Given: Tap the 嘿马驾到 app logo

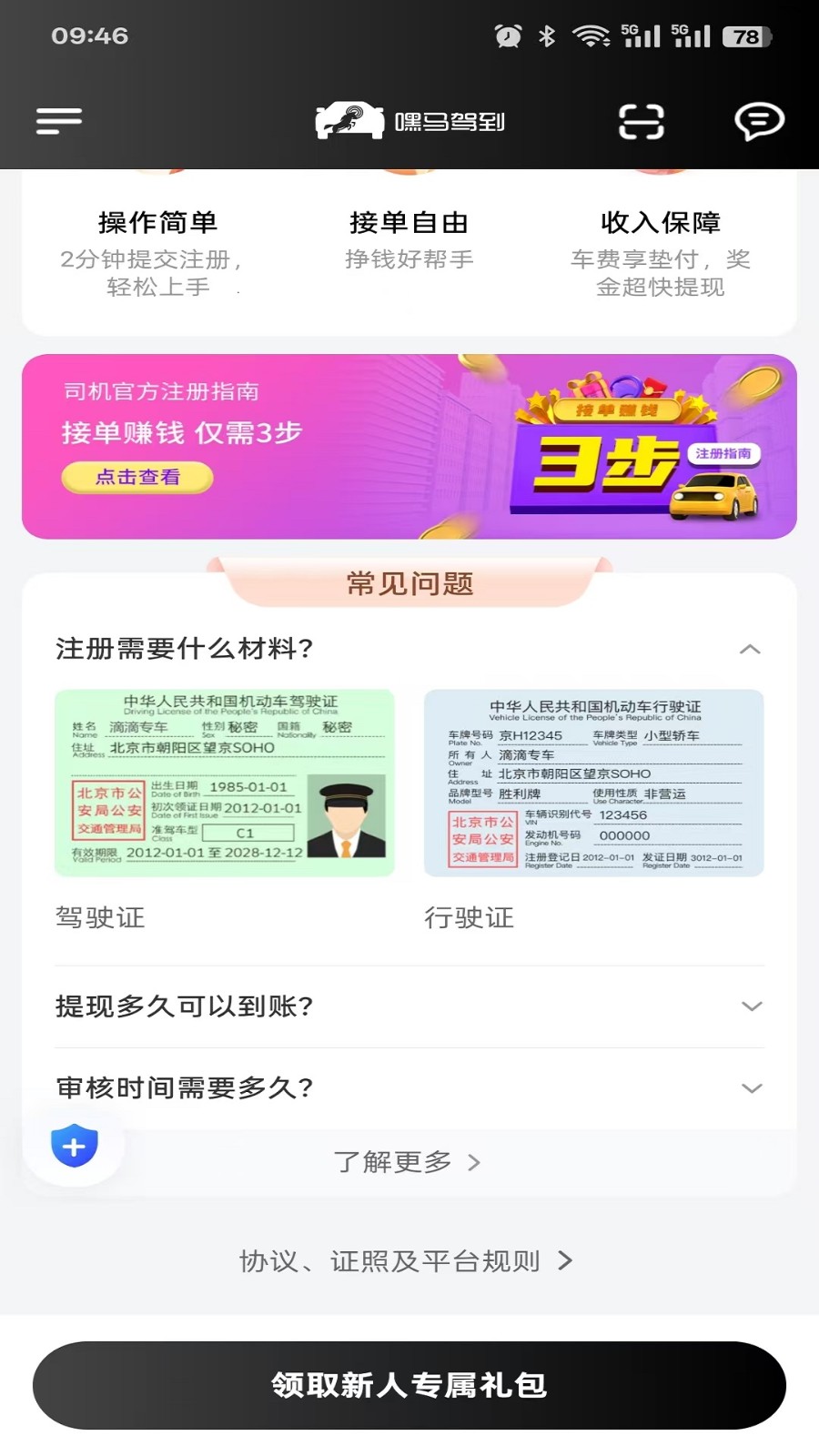Looking at the screenshot, I should pyautogui.click(x=409, y=120).
